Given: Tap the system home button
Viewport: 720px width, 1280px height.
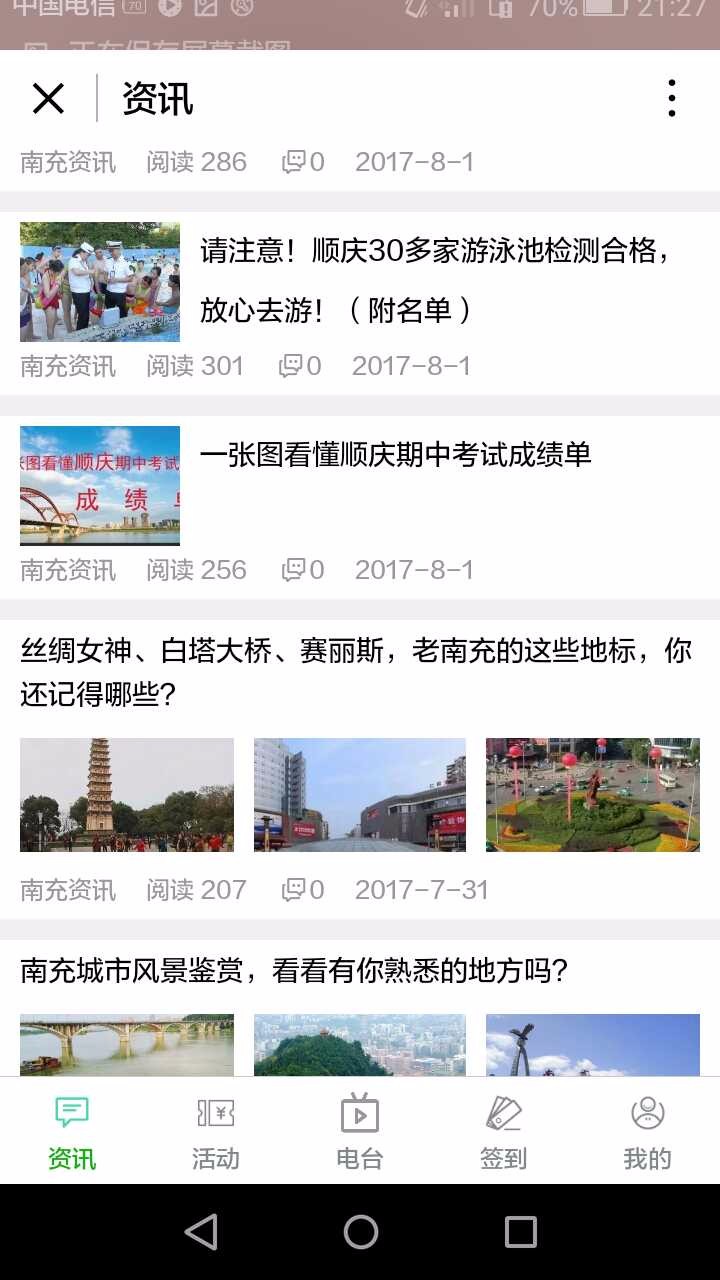Looking at the screenshot, I should click(361, 1232).
